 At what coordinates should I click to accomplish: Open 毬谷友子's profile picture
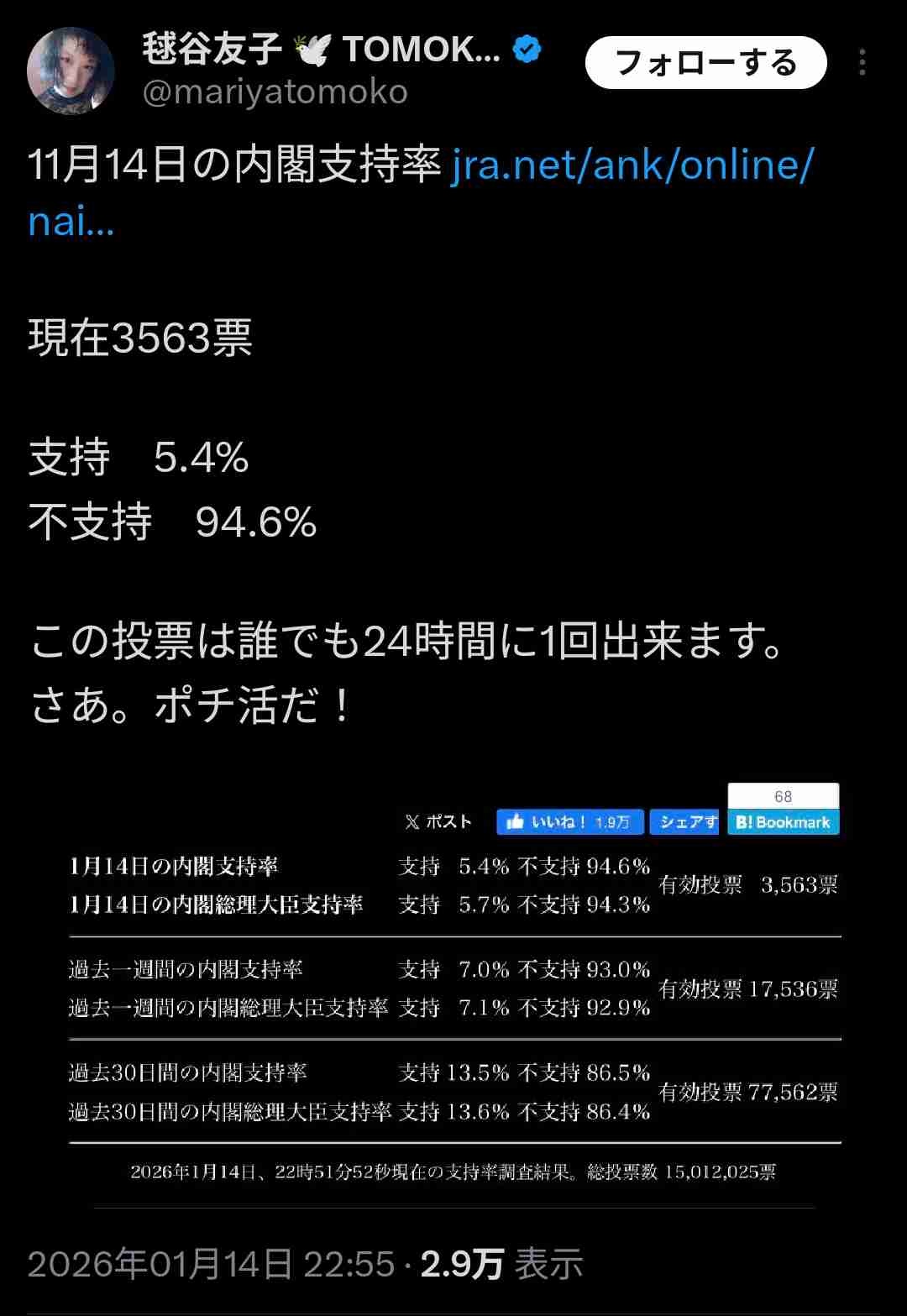click(71, 71)
